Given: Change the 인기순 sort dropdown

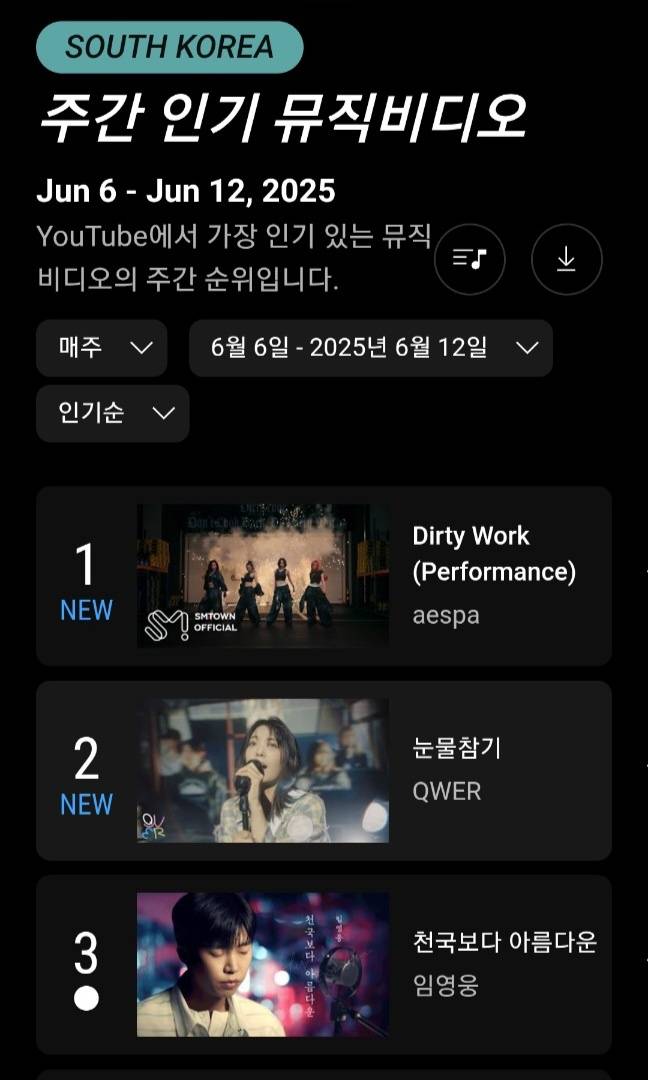Looking at the screenshot, I should tap(113, 413).
